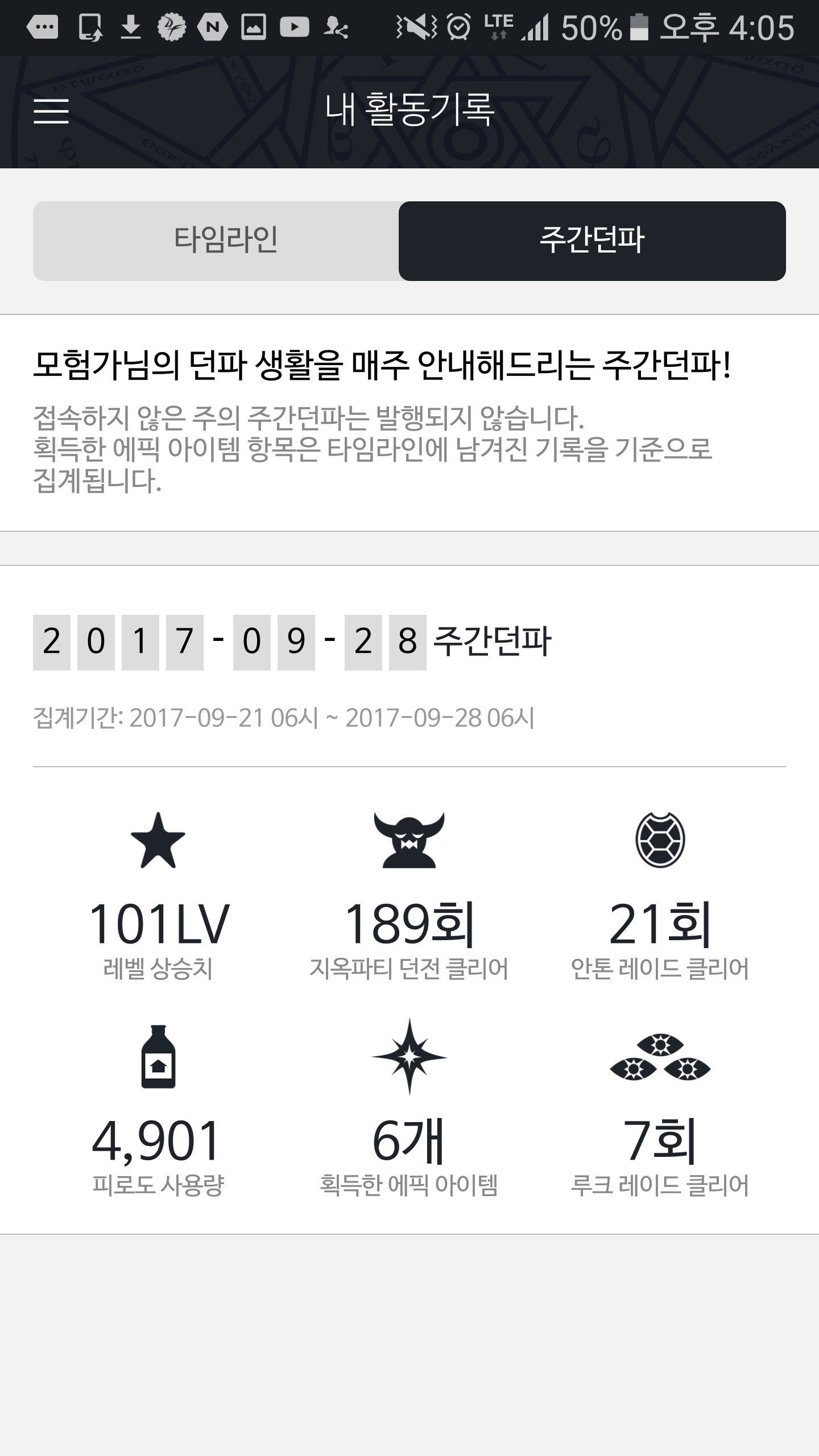Select the 주간던파 tab

[x=592, y=241]
